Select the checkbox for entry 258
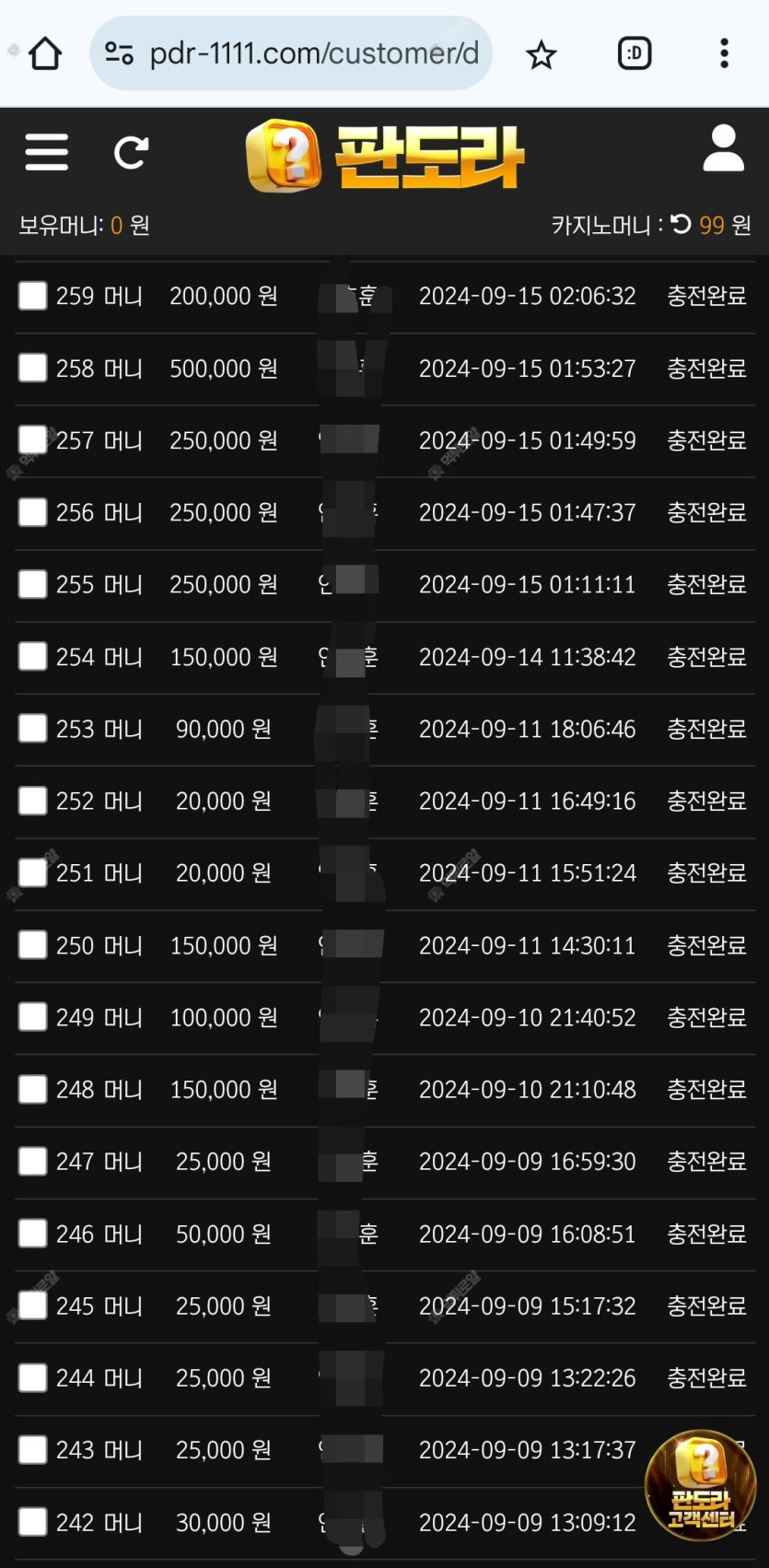Screen dimensions: 769x1568 coord(33,368)
